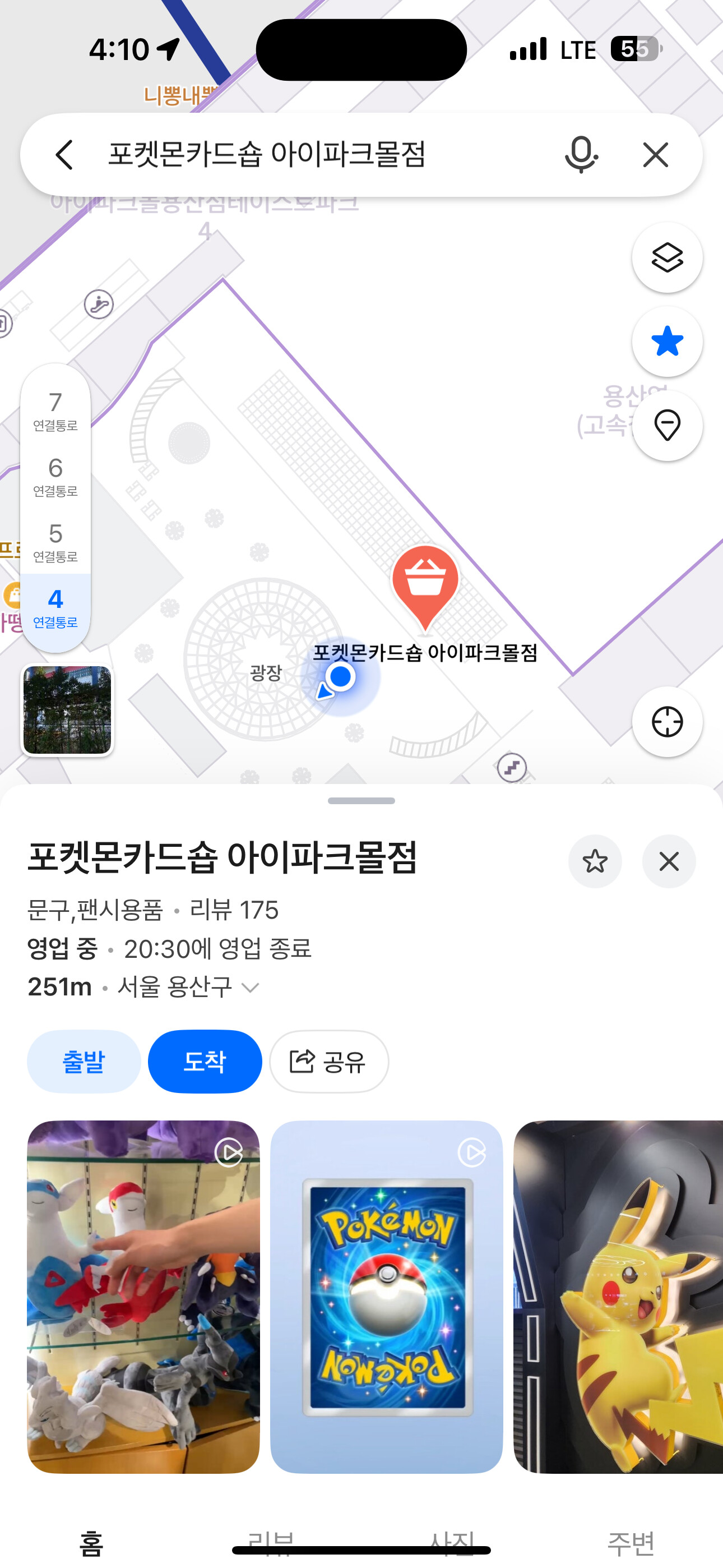Go back from the search results
Viewport: 723px width, 1568px height.
(x=64, y=155)
